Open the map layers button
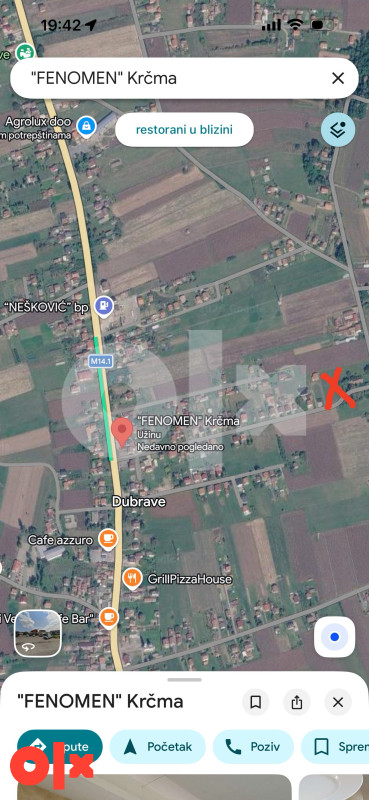Viewport: 369px width, 800px height. tap(338, 130)
